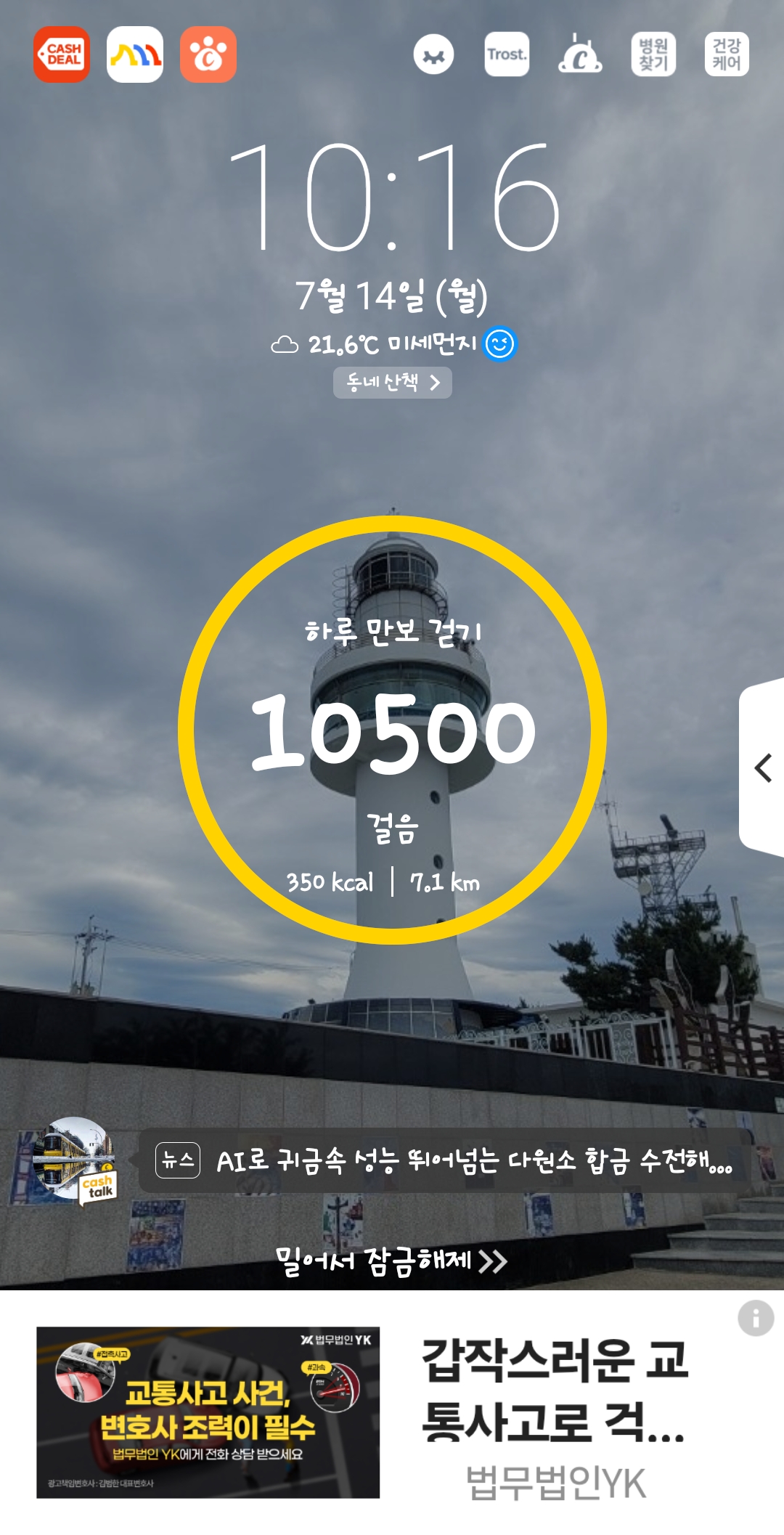Open 건강케어 health care
The image size is (784, 1535).
pos(727,54)
